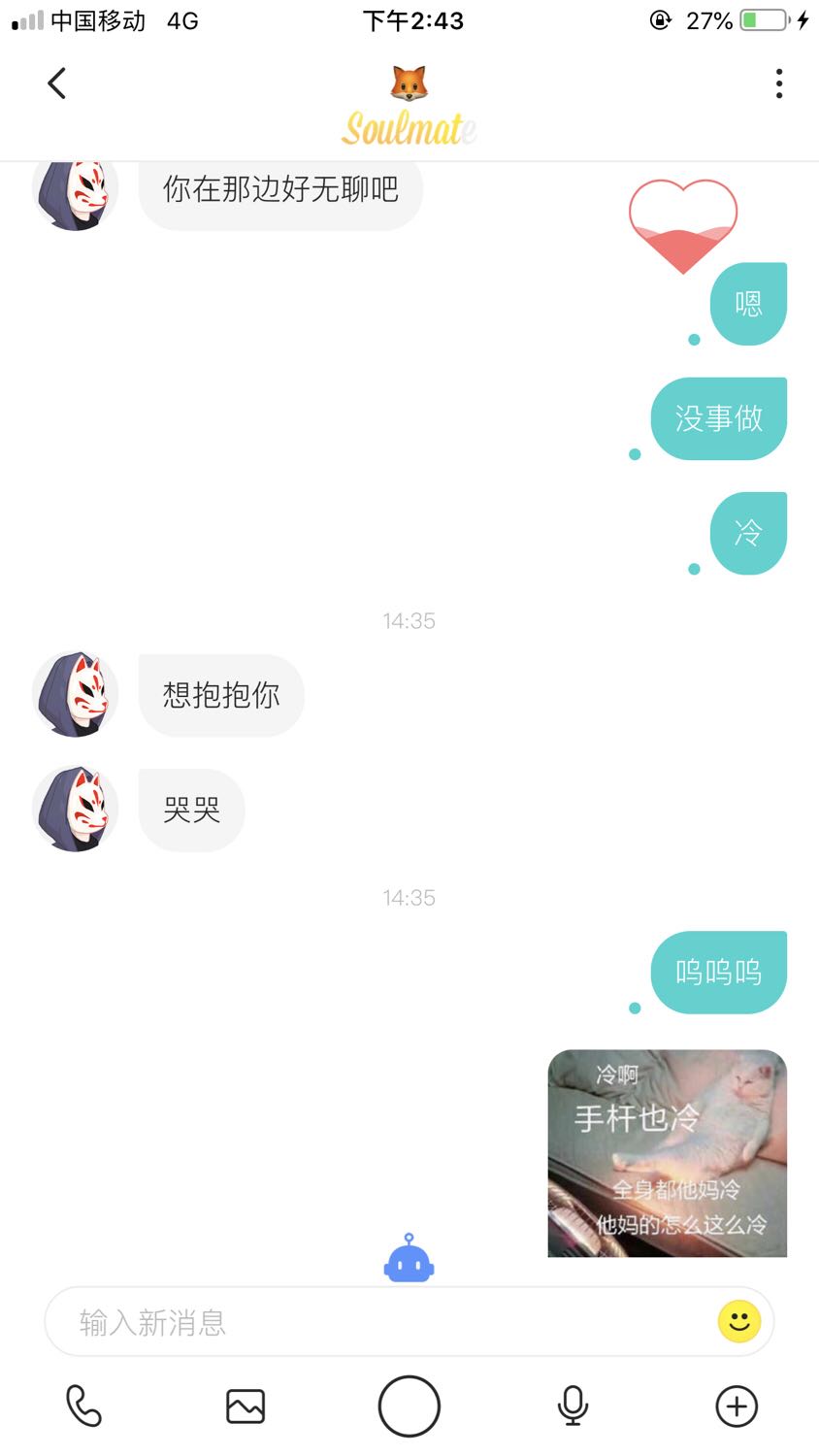The width and height of the screenshot is (819, 1456).
Task: Open more options with the plus icon
Action: [x=737, y=1406]
